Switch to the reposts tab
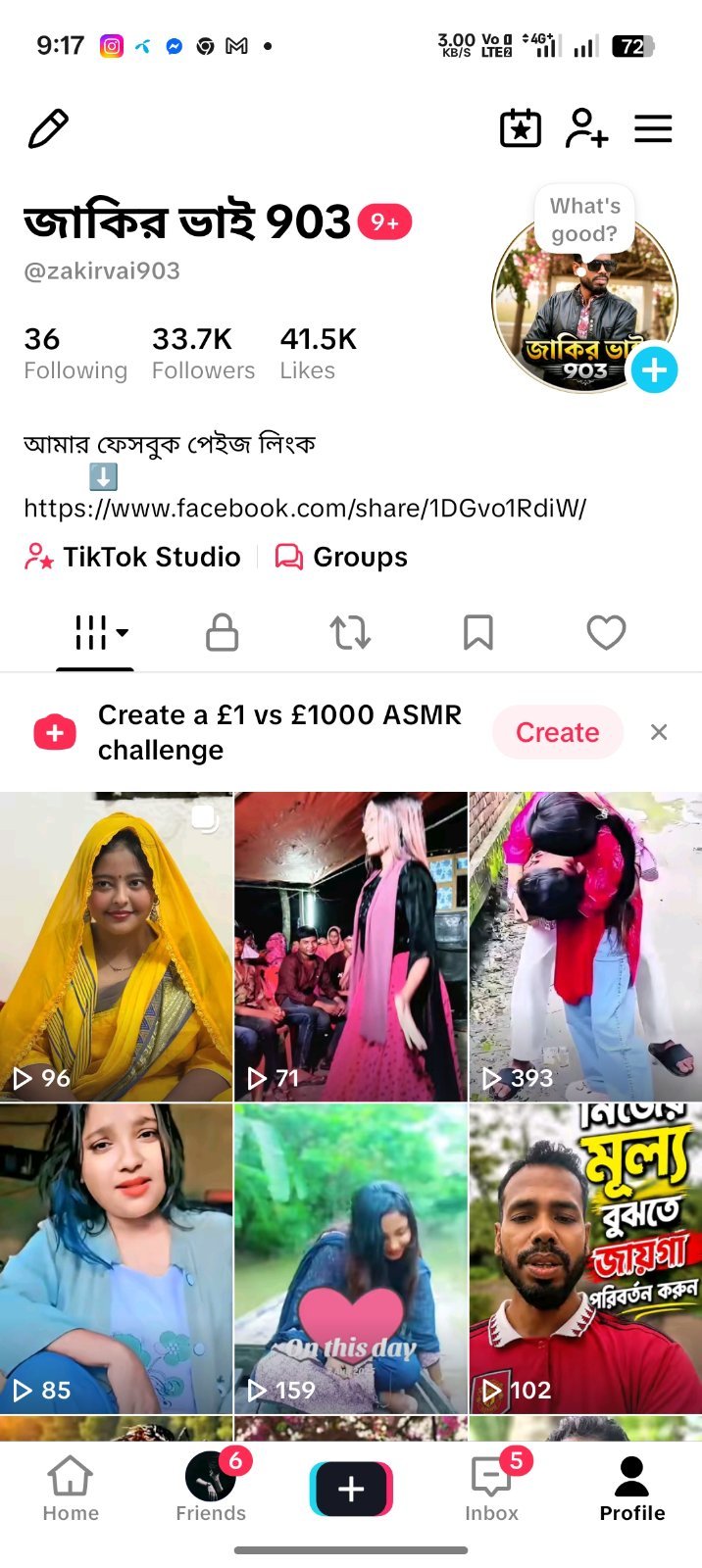This screenshot has width=702, height=1568. (x=350, y=632)
